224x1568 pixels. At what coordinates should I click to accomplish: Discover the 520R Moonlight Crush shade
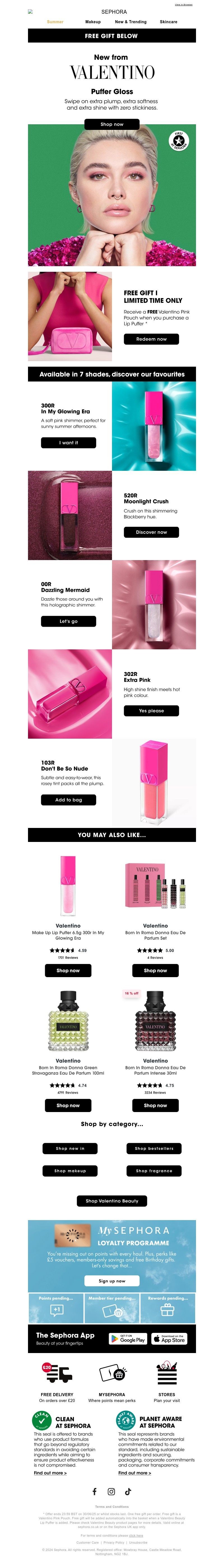(151, 532)
